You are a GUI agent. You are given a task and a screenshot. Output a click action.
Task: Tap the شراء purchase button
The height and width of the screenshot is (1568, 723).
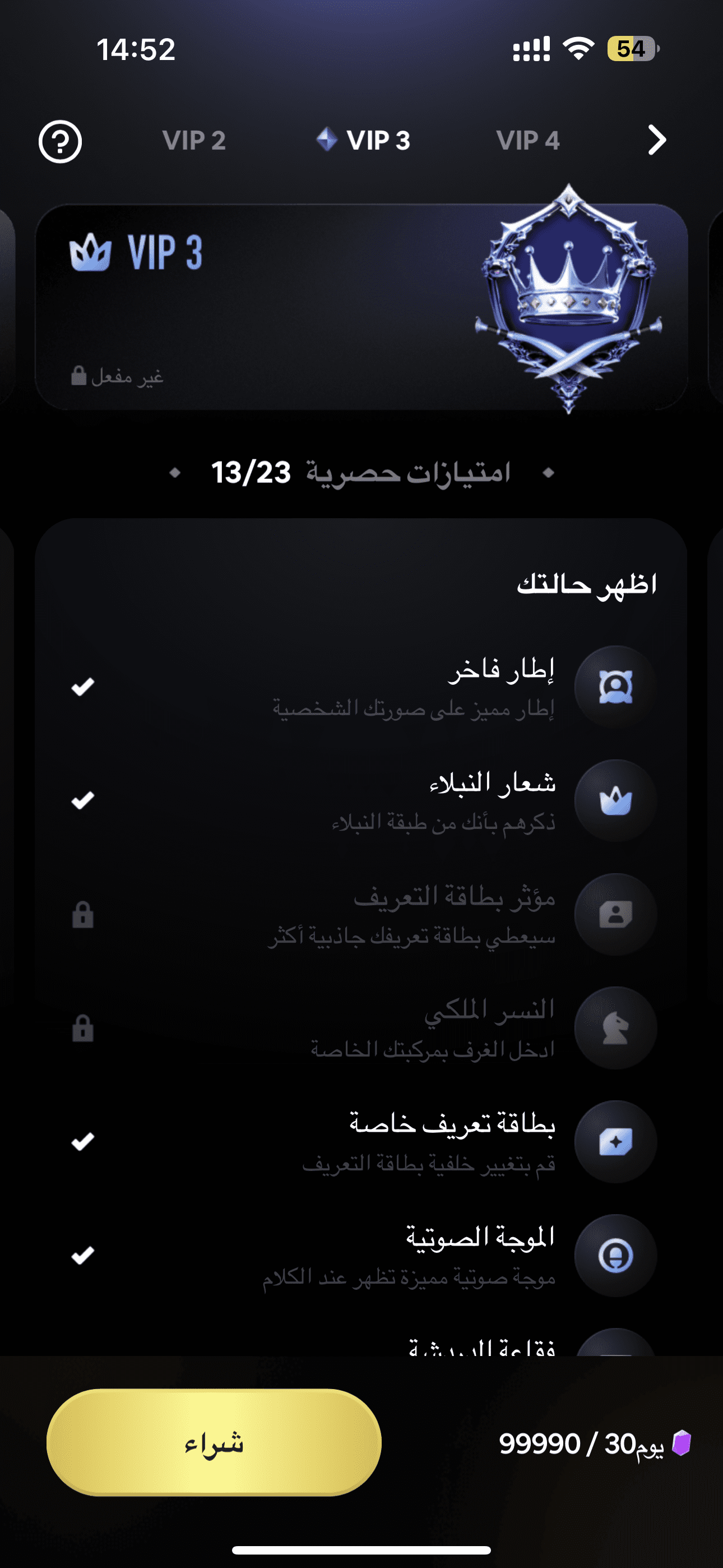[x=214, y=1442]
